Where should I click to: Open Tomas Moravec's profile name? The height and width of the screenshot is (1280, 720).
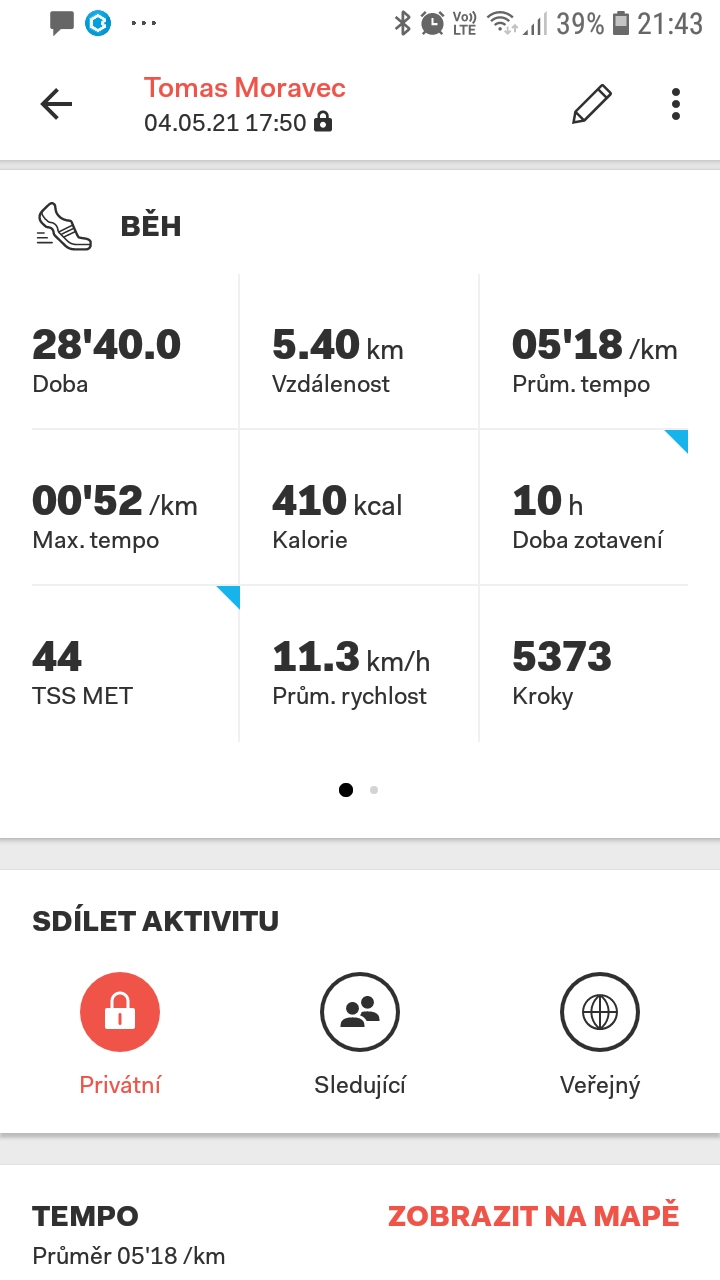[x=245, y=87]
